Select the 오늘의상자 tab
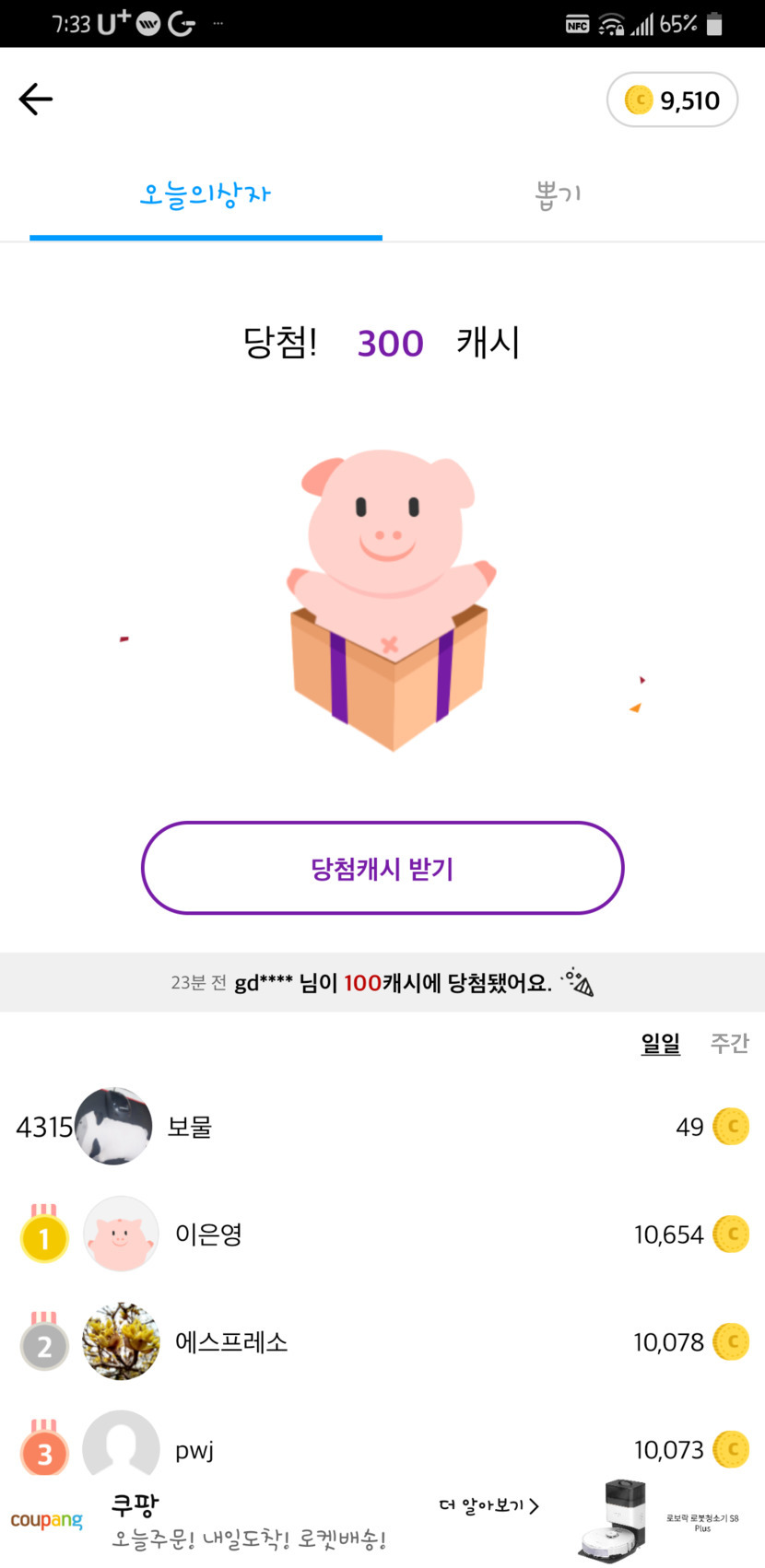Image resolution: width=765 pixels, height=1568 pixels. 206,195
